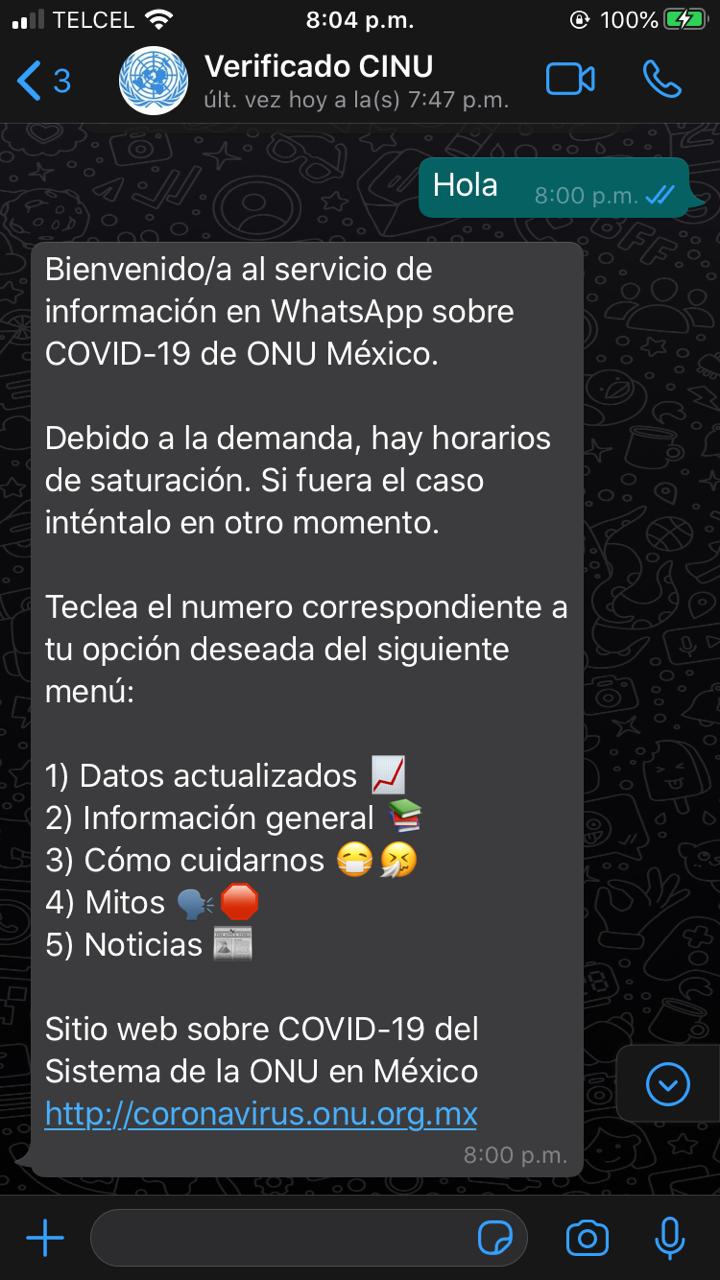The width and height of the screenshot is (720, 1280).
Task: Start a video call with Verificado CINU
Action: pyautogui.click(x=570, y=80)
